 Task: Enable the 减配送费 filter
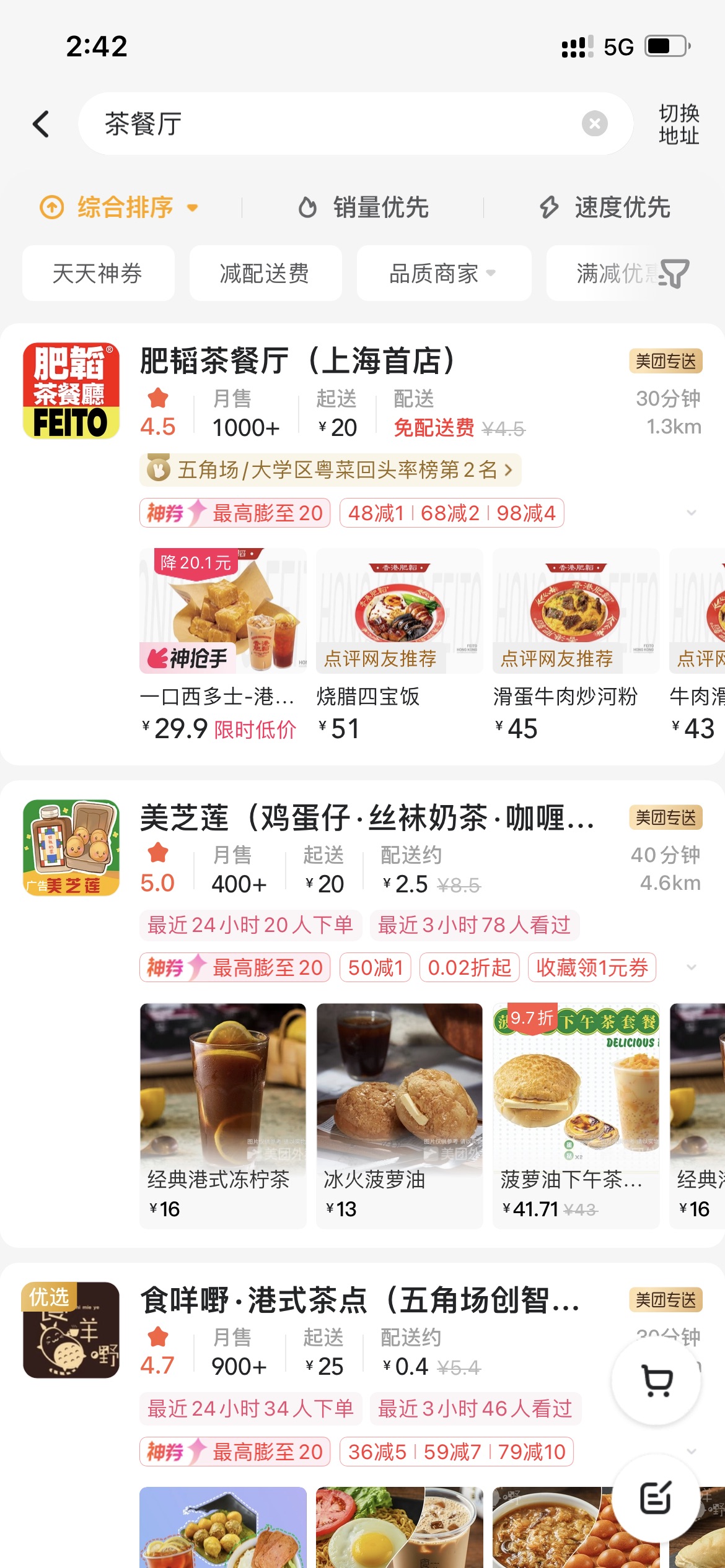[x=265, y=273]
